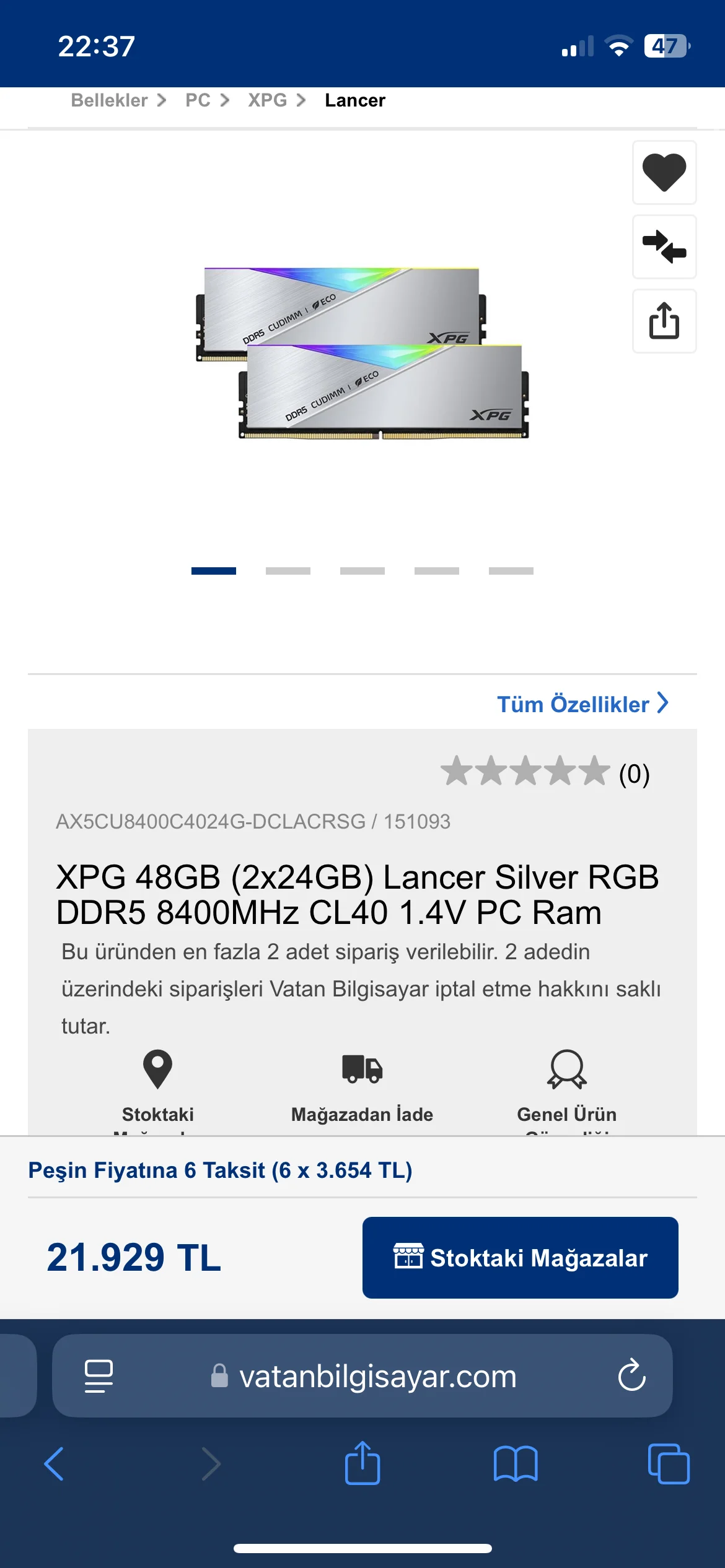
Task: Add this RAM to favorites
Action: tap(664, 172)
